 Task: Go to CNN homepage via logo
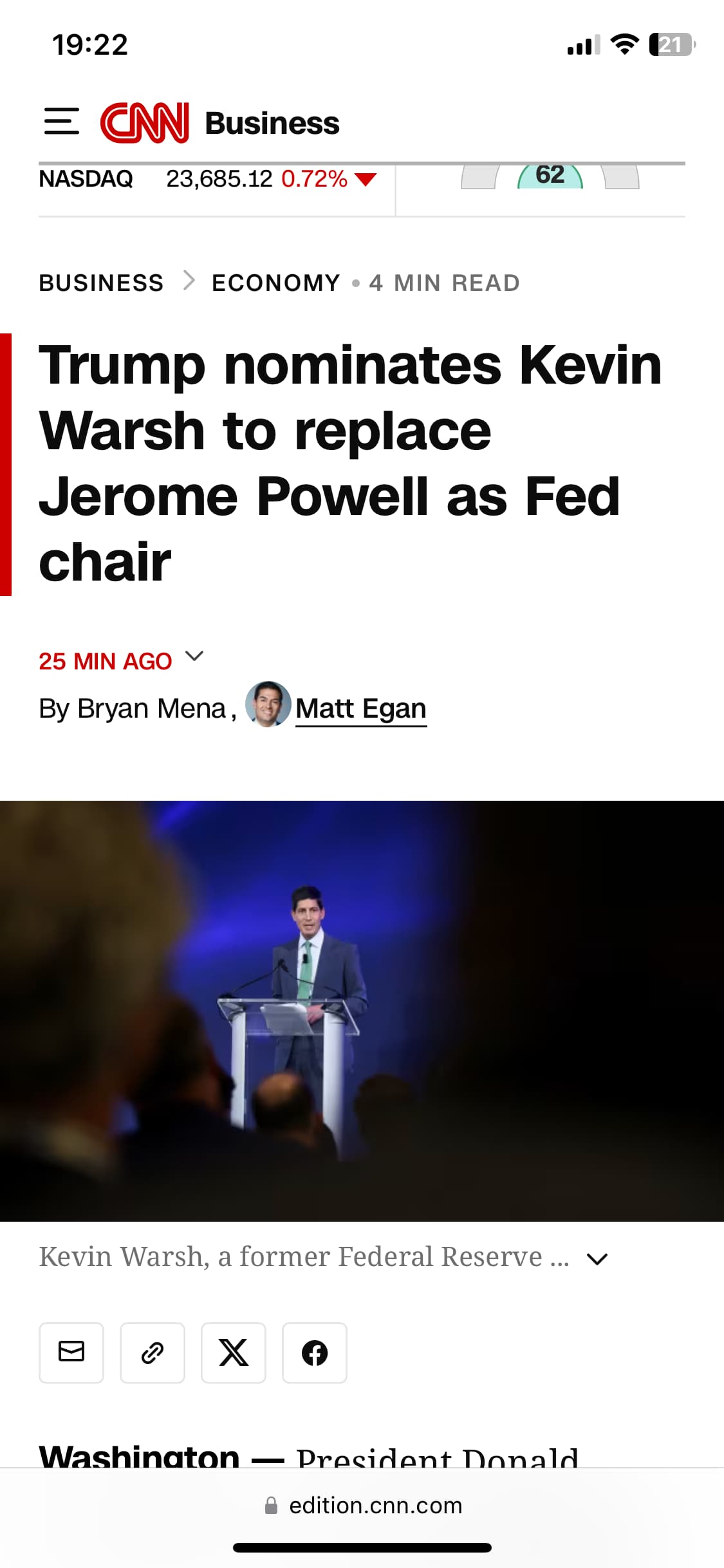point(145,122)
